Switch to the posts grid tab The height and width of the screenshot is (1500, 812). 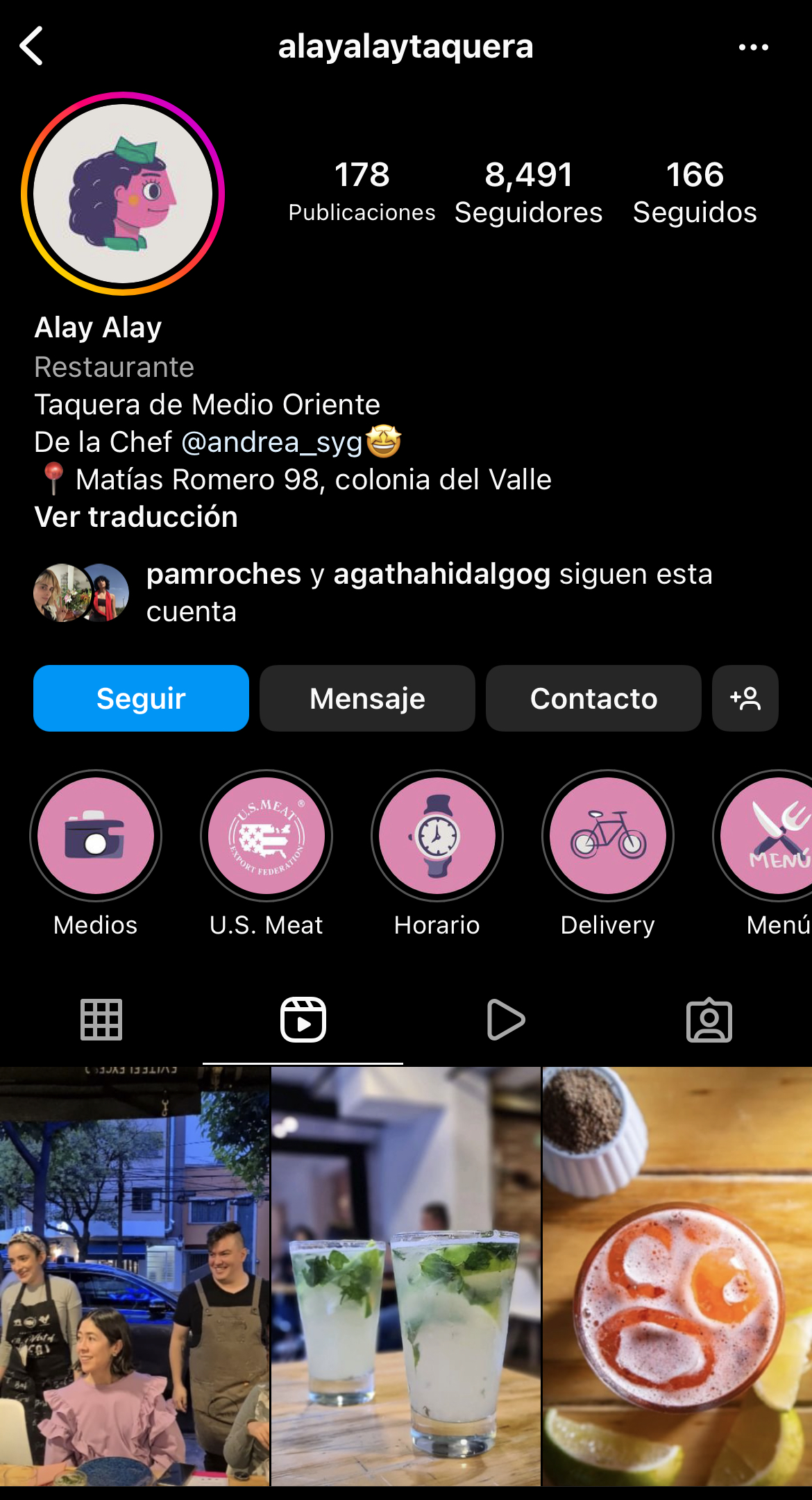(101, 1020)
